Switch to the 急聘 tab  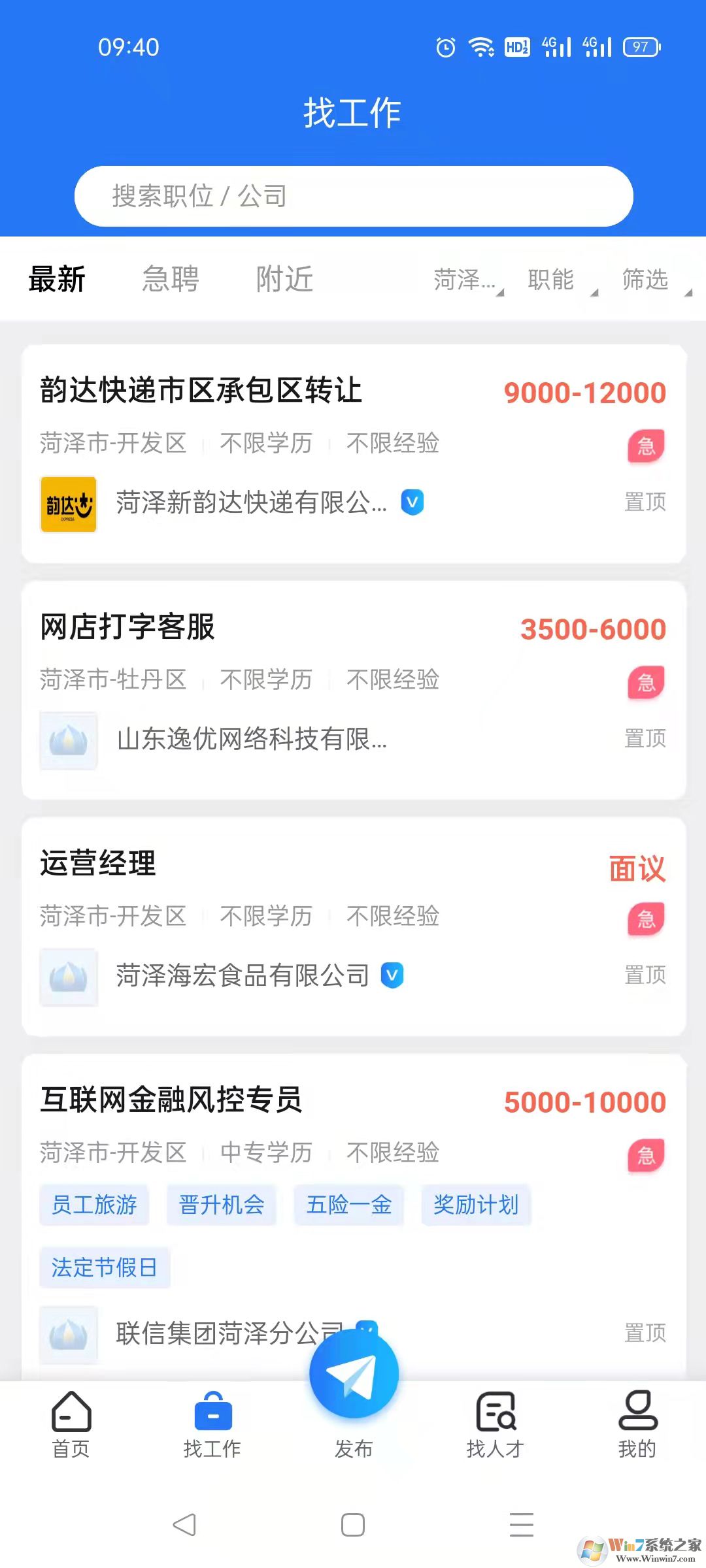(171, 280)
